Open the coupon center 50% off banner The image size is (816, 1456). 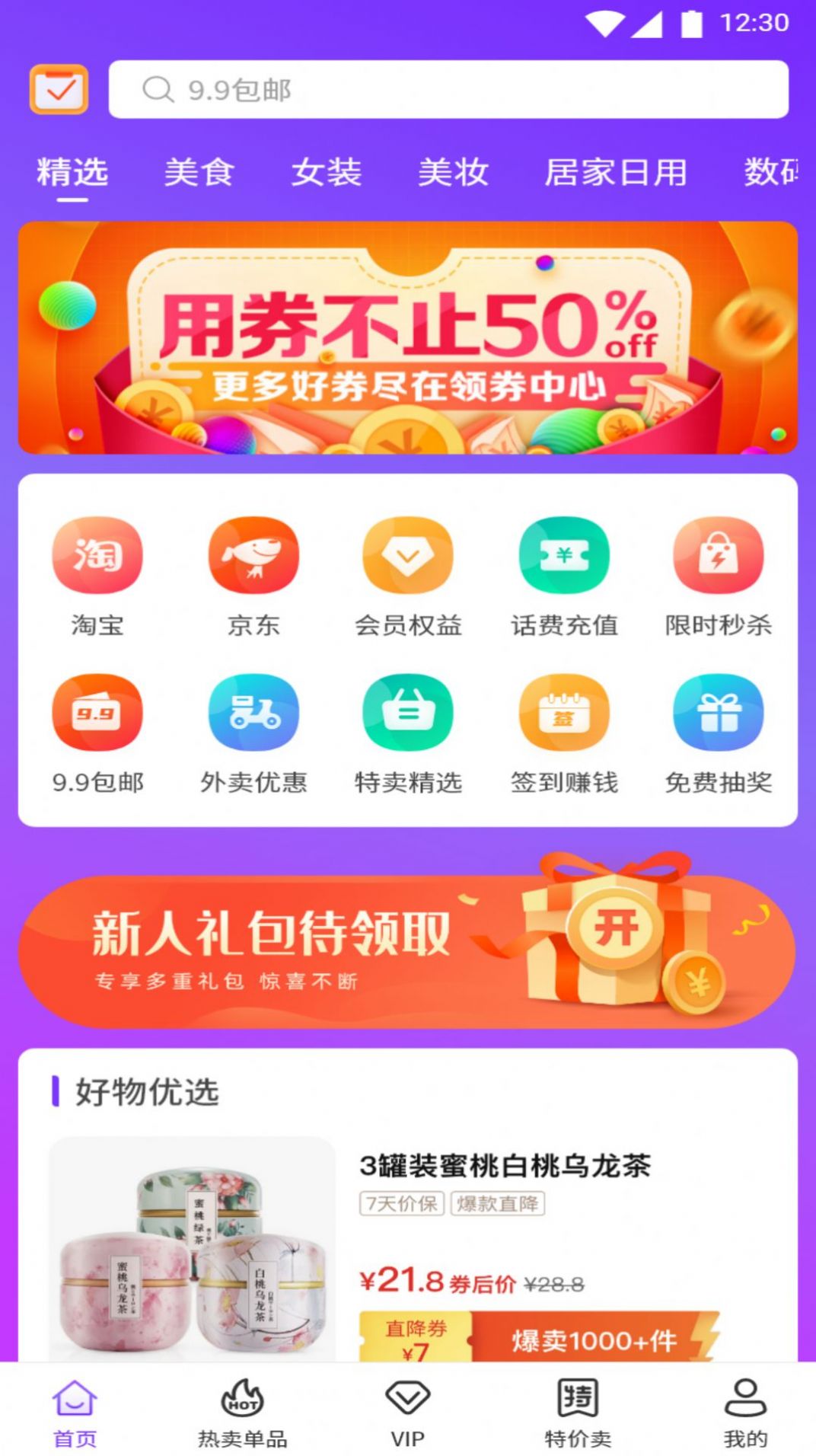coord(408,336)
